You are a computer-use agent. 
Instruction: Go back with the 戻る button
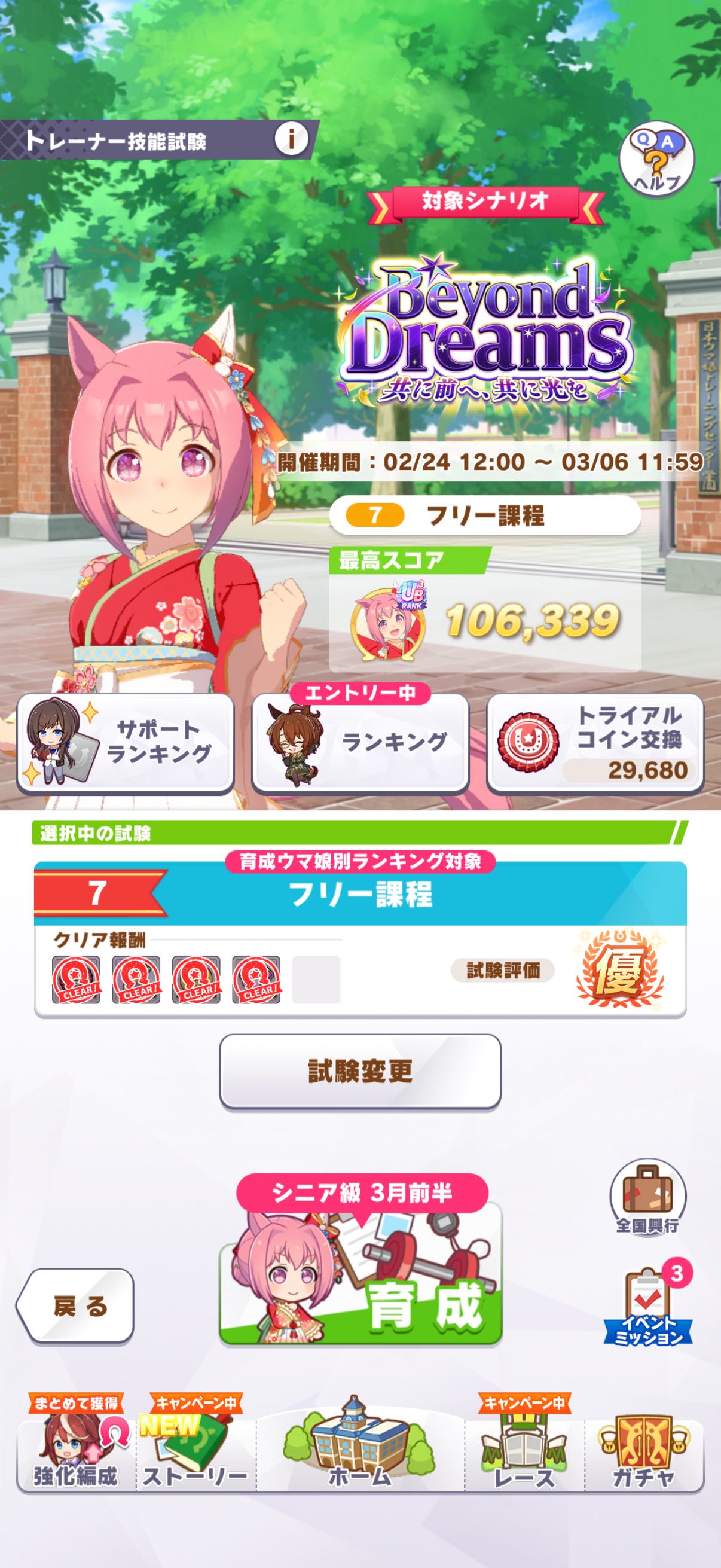tap(75, 1305)
